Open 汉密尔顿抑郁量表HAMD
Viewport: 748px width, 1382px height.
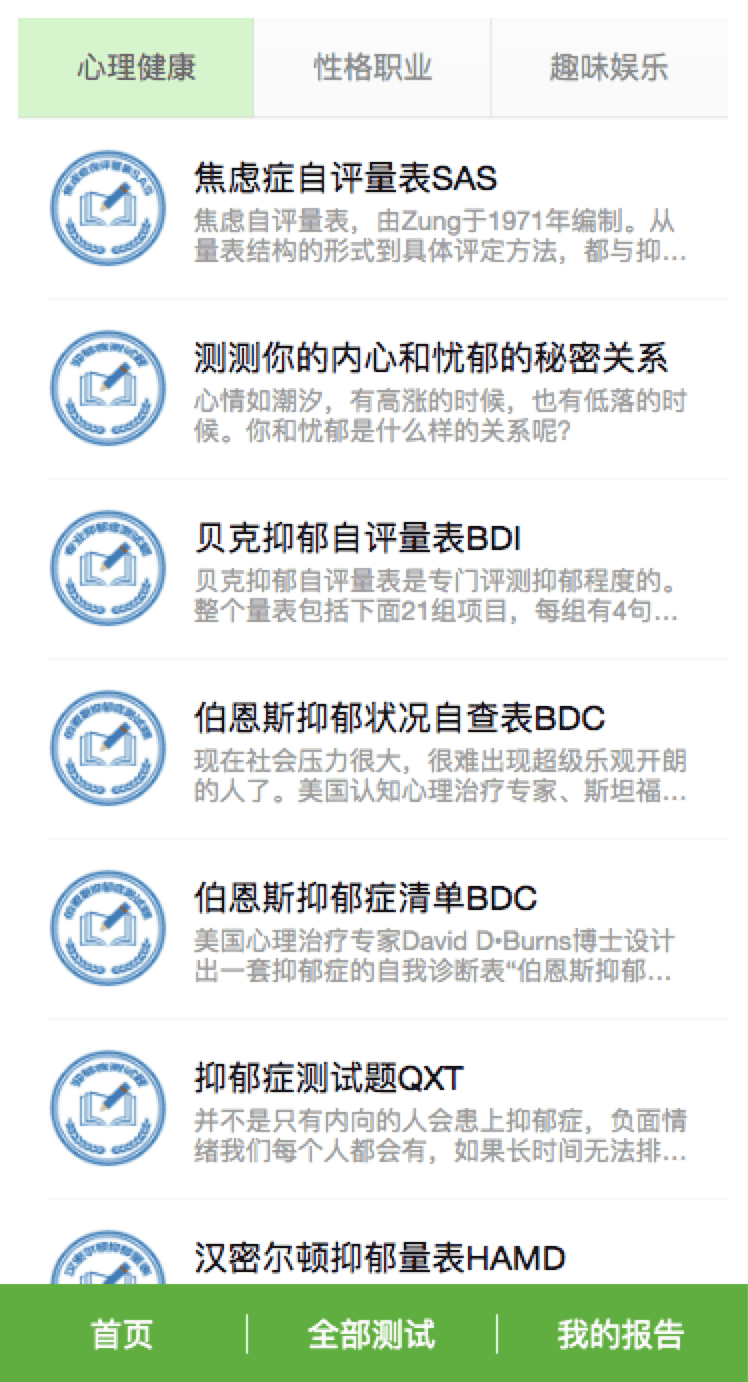(x=380, y=1257)
